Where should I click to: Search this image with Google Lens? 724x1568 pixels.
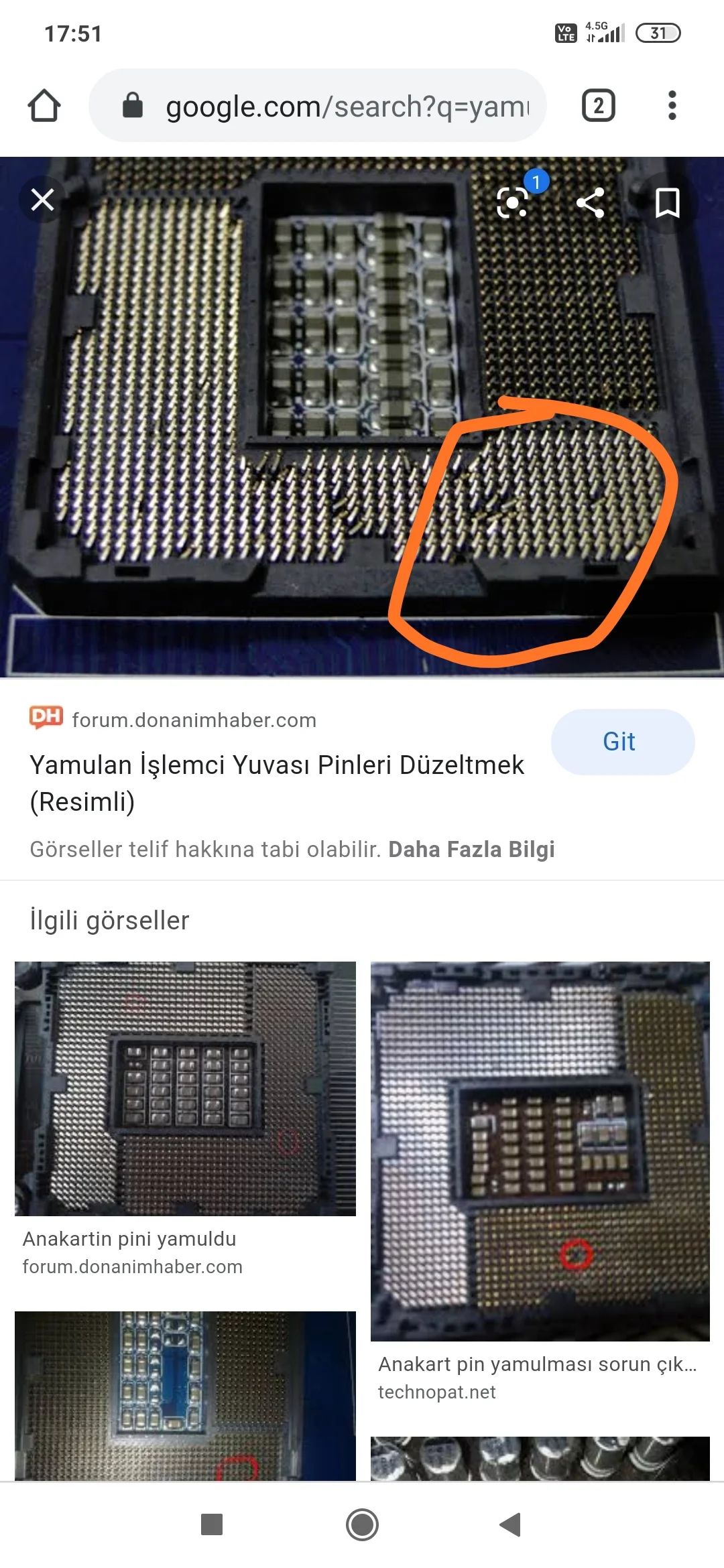tap(513, 202)
